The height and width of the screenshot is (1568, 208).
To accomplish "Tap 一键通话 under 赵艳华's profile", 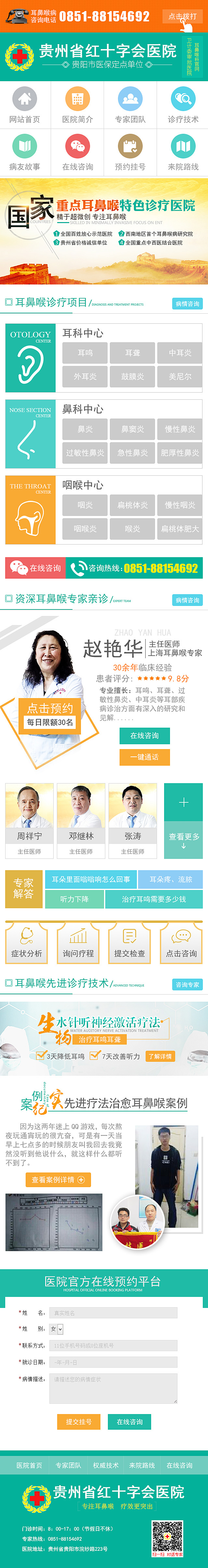I will coord(145,757).
